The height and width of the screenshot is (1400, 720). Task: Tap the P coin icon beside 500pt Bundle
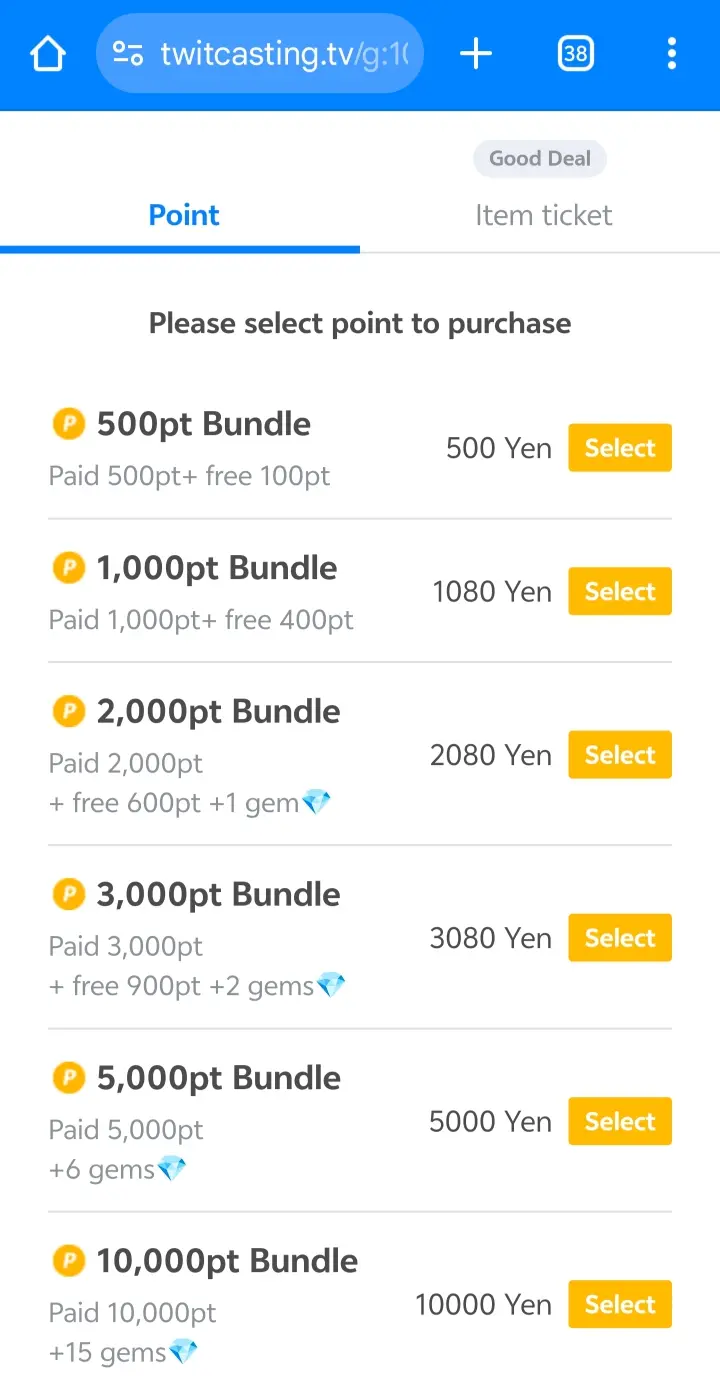click(x=67, y=424)
